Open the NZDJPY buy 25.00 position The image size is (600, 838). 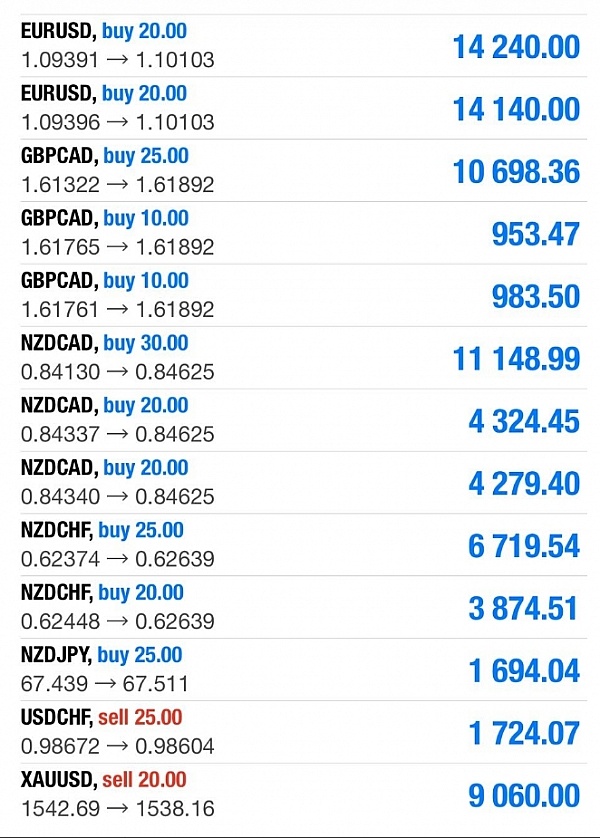(300, 669)
